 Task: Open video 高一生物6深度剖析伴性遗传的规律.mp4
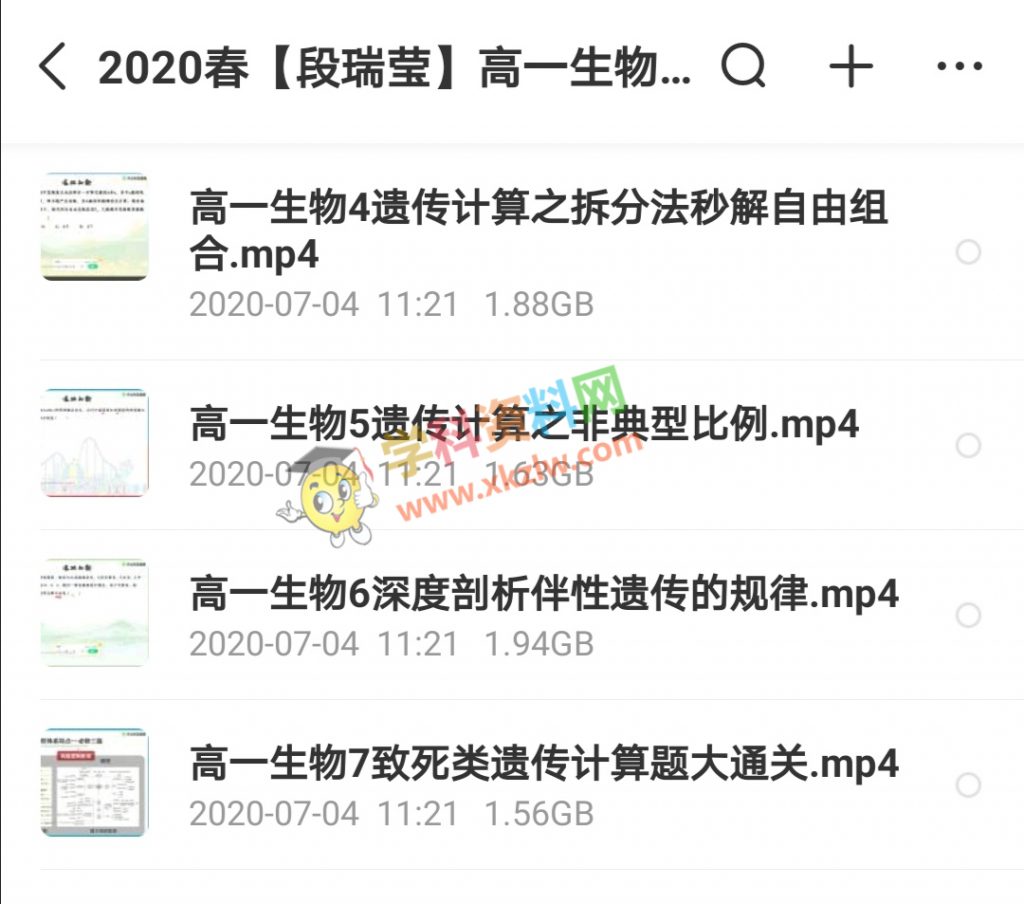click(544, 595)
